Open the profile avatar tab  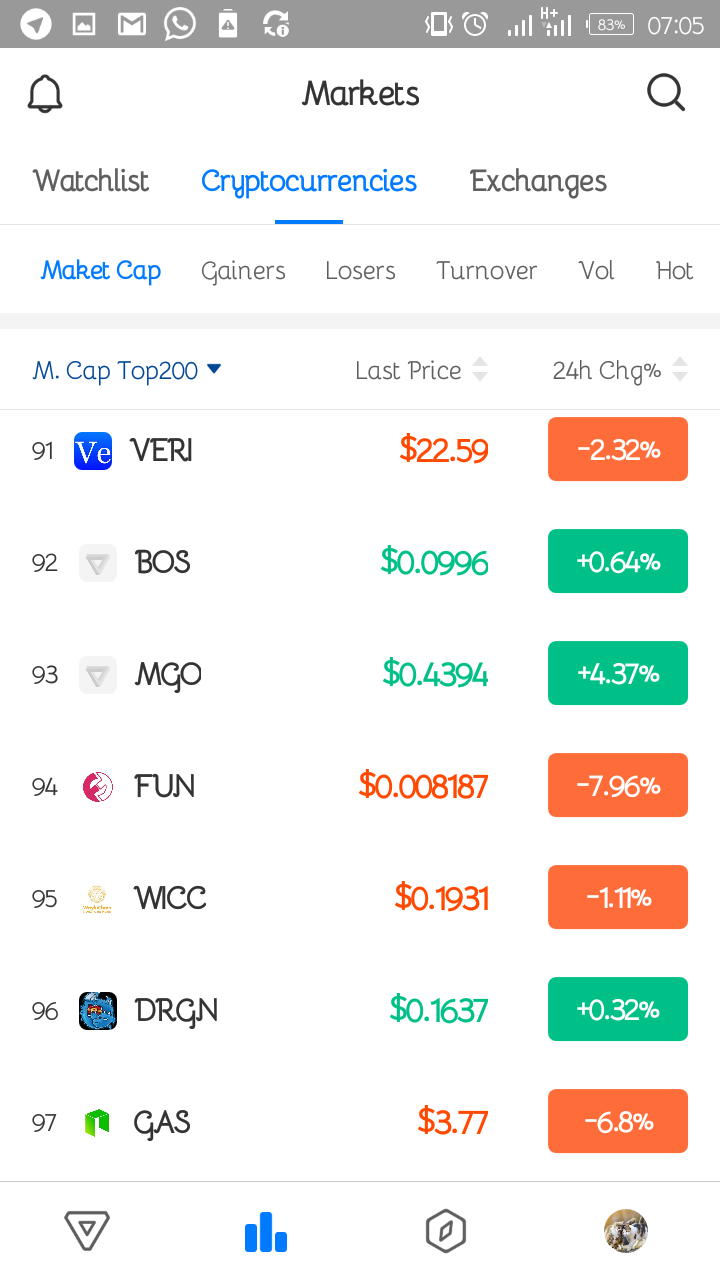click(x=626, y=1231)
